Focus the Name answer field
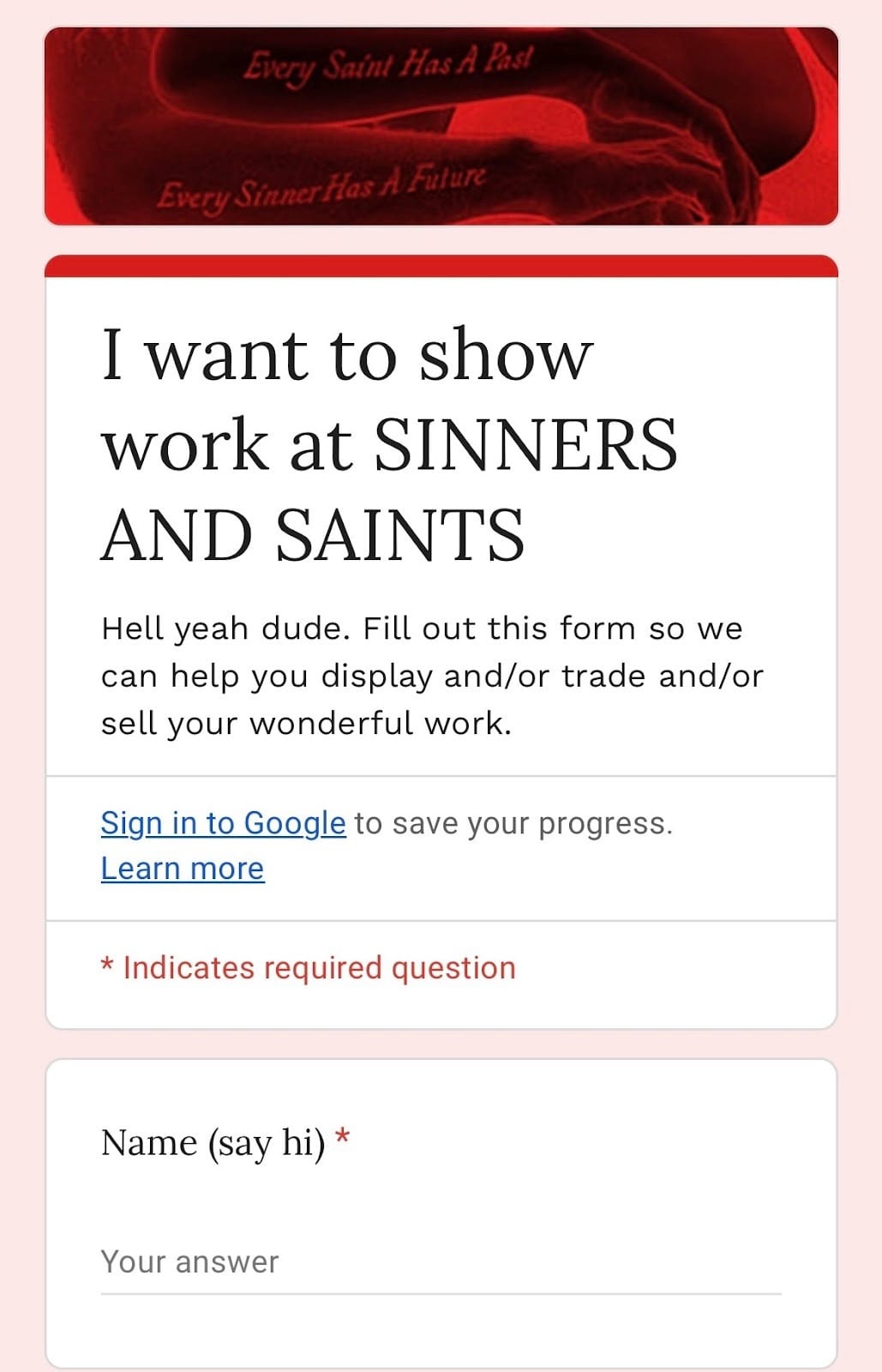Viewport: 882px width, 1372px height. (x=441, y=1262)
